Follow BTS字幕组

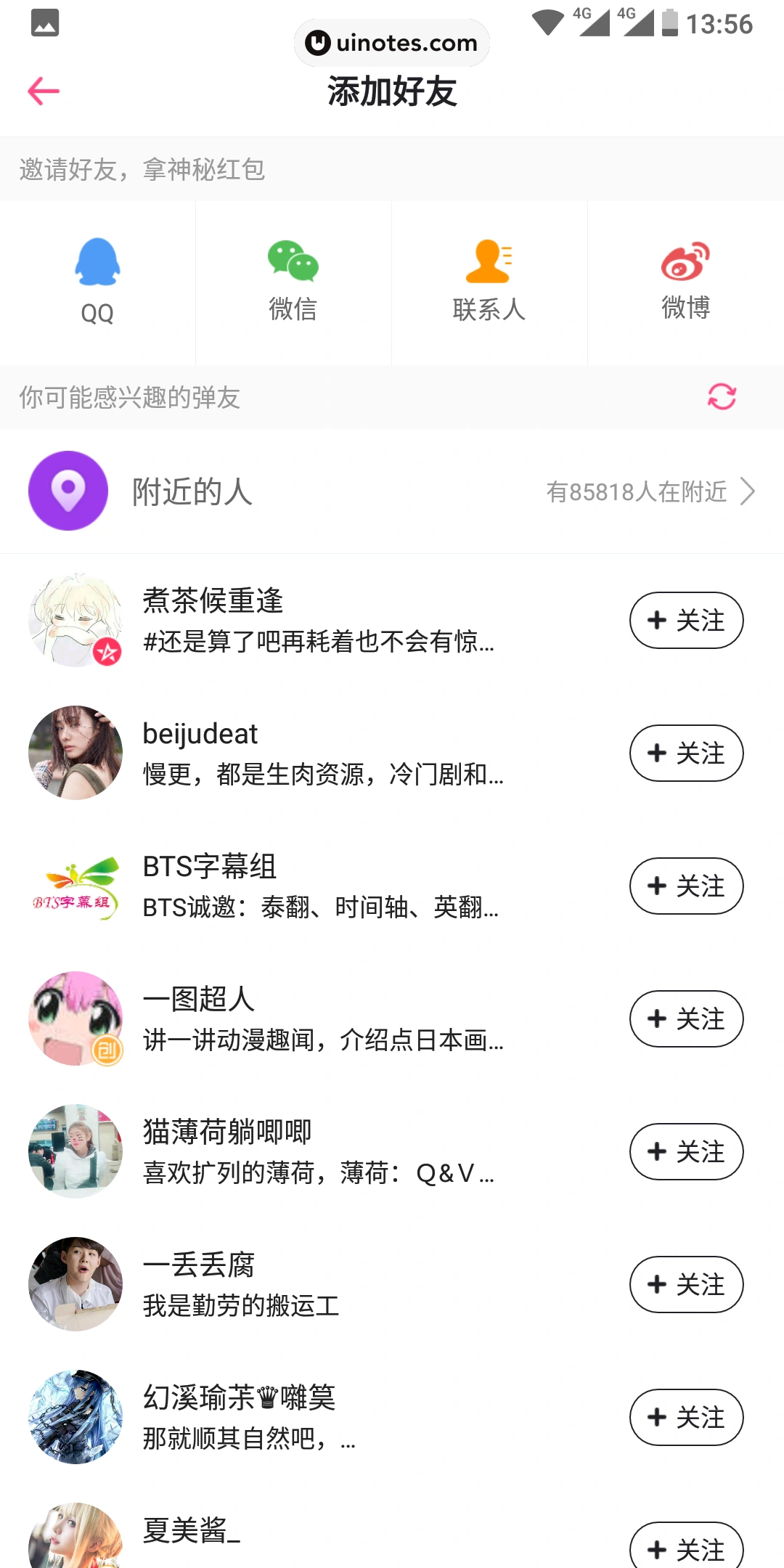coord(686,886)
